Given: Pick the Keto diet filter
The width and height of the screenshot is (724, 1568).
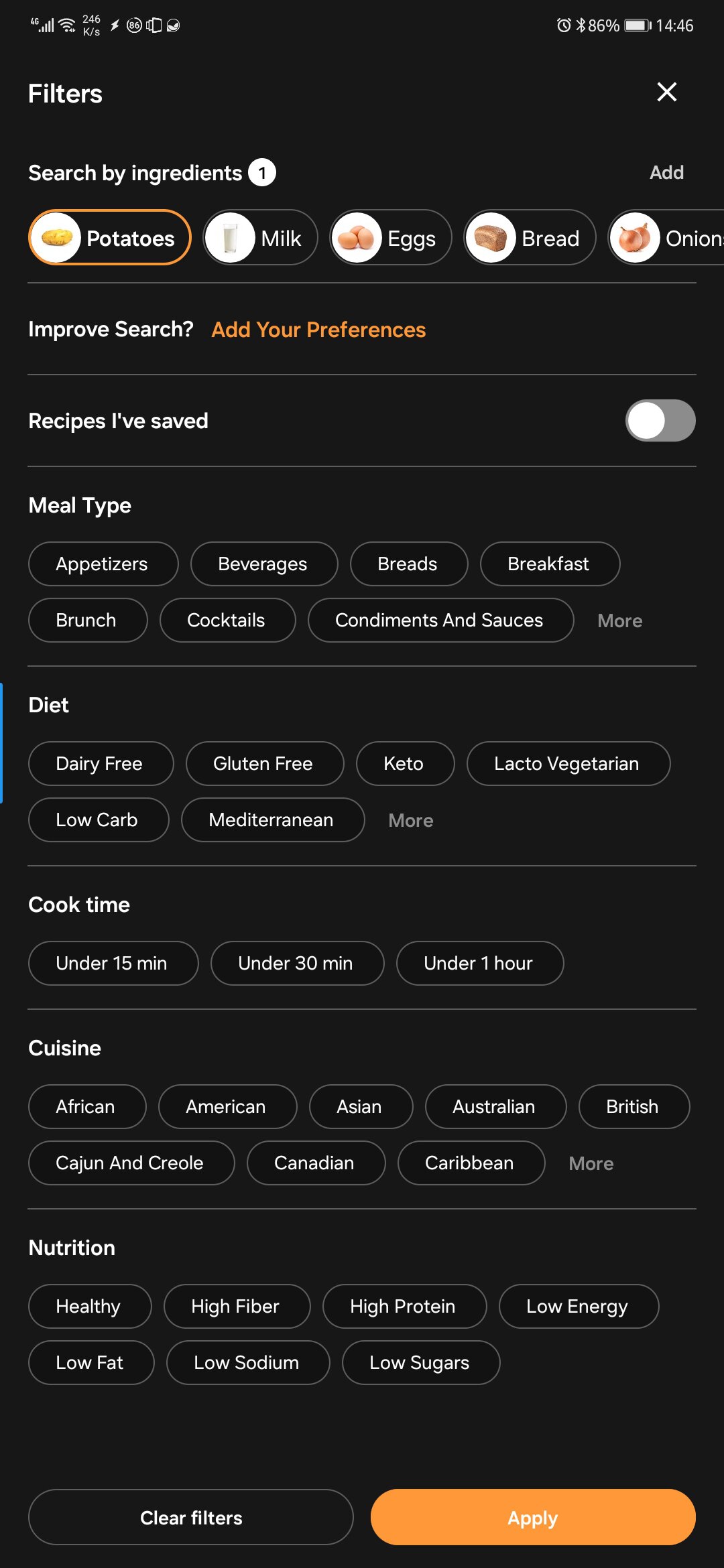Looking at the screenshot, I should click(404, 764).
